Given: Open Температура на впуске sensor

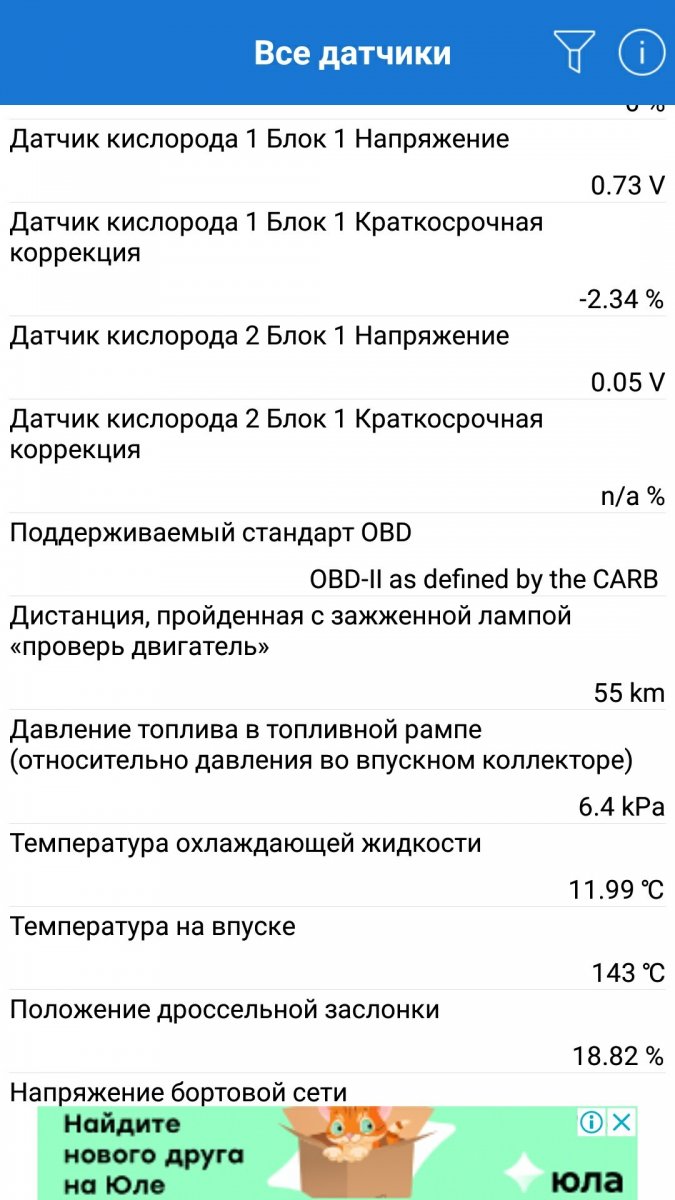Looking at the screenshot, I should click(337, 949).
